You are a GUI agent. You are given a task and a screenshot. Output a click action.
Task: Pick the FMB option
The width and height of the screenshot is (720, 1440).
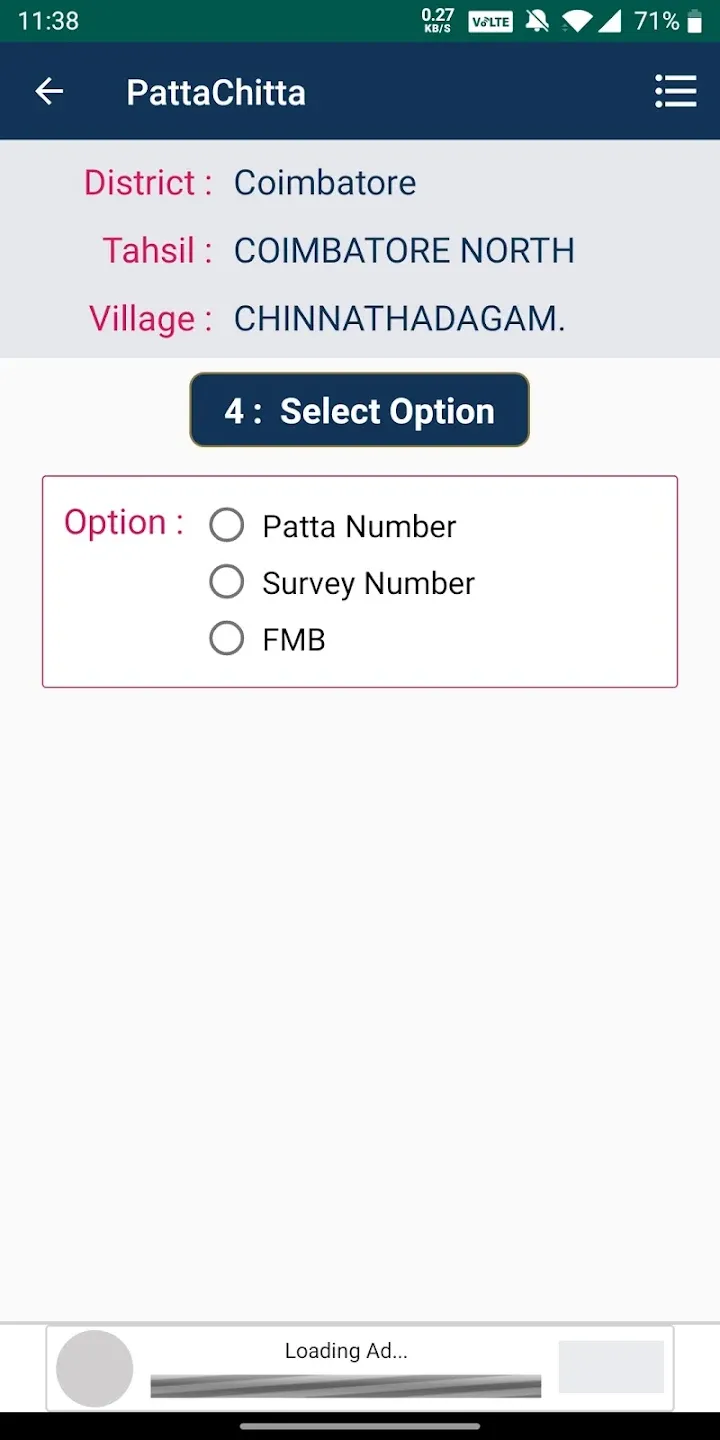pos(227,639)
